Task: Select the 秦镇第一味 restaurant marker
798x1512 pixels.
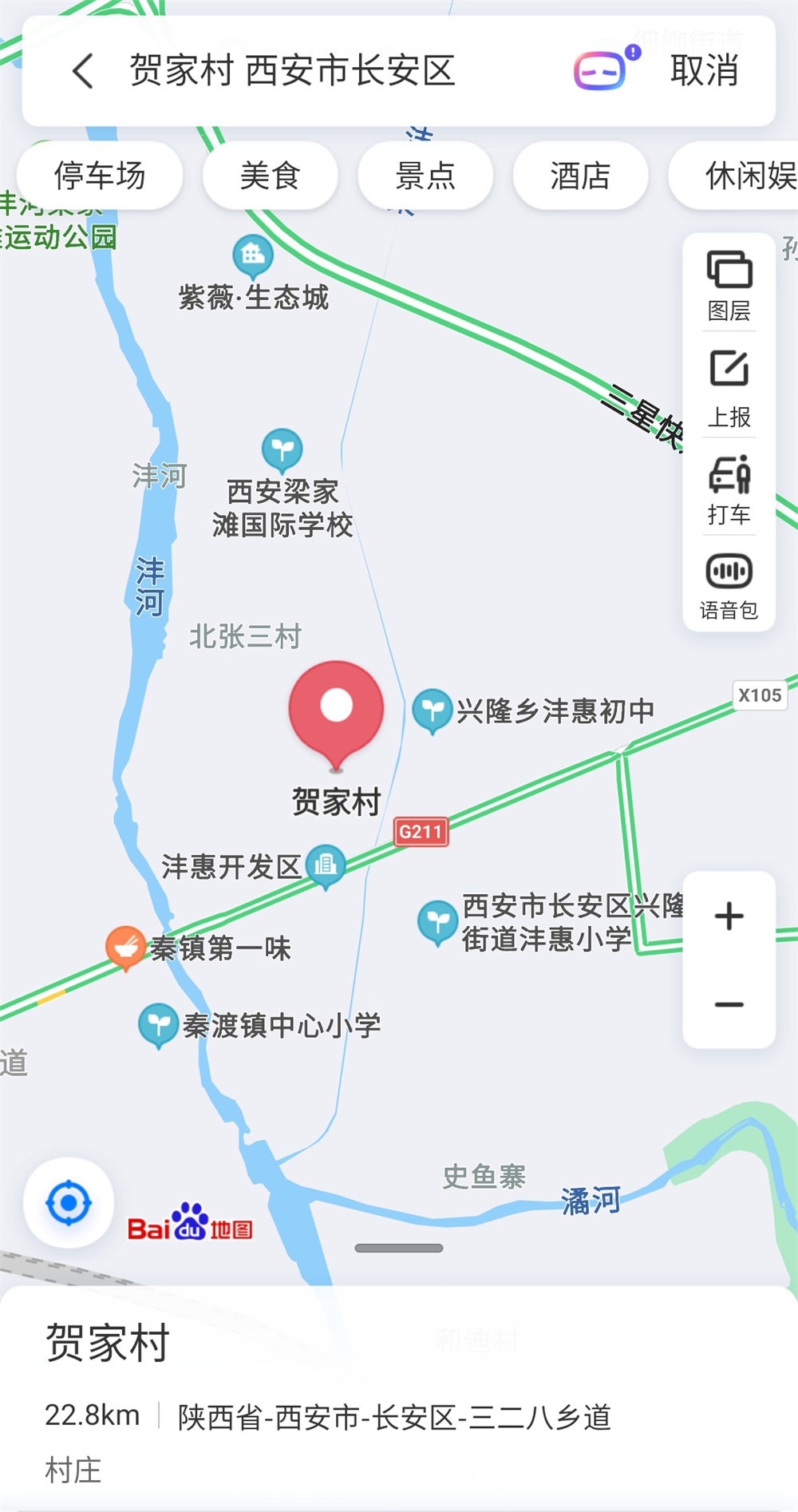Action: pyautogui.click(x=126, y=947)
